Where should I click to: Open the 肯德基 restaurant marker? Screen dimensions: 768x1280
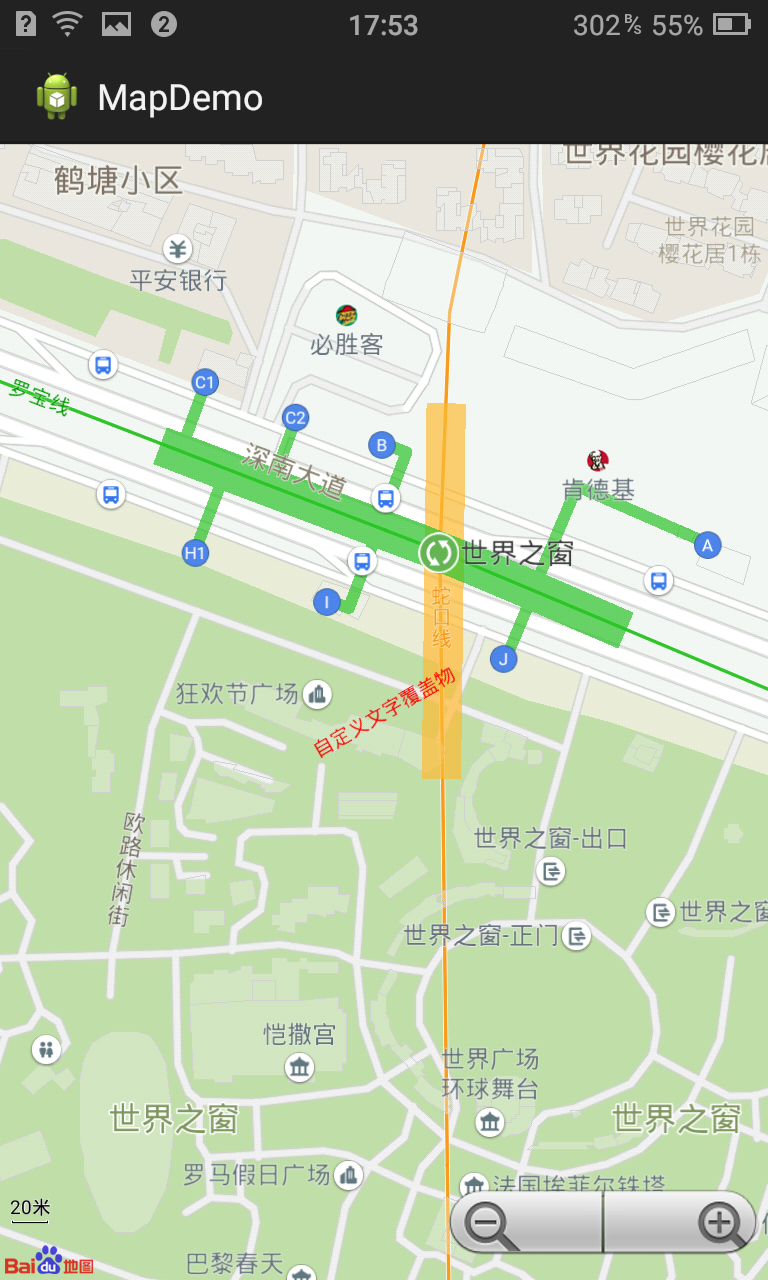(598, 461)
